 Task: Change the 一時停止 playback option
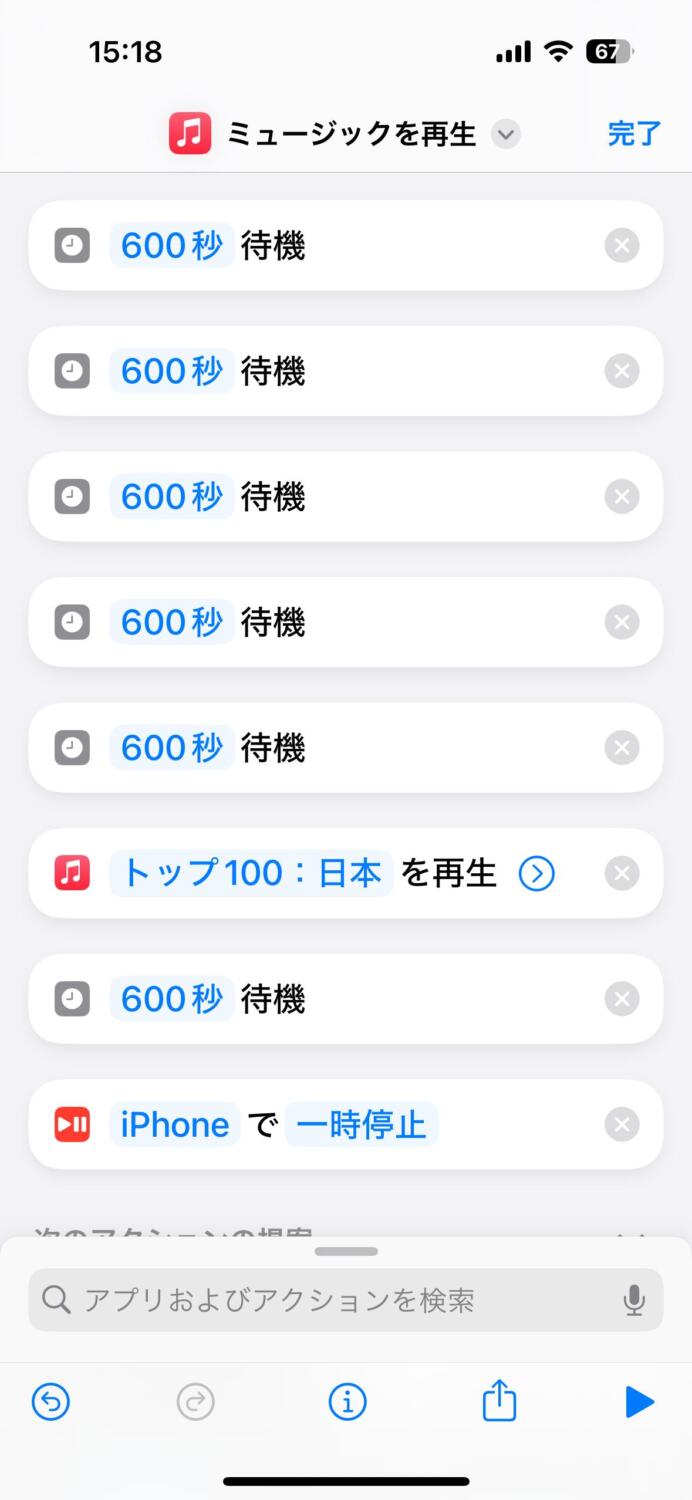tap(362, 1125)
